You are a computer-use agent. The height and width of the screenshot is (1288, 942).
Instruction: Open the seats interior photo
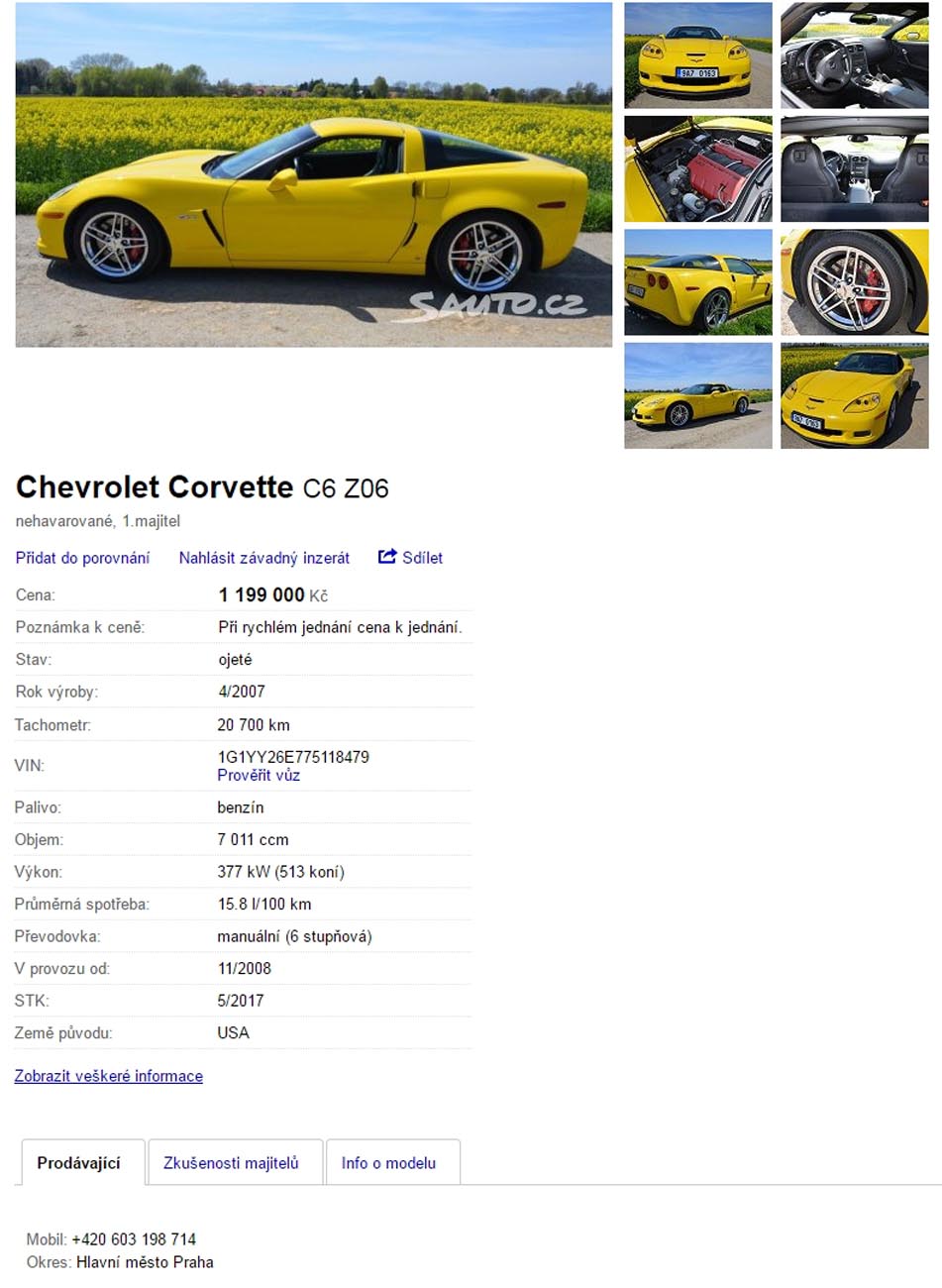pyautogui.click(x=854, y=168)
